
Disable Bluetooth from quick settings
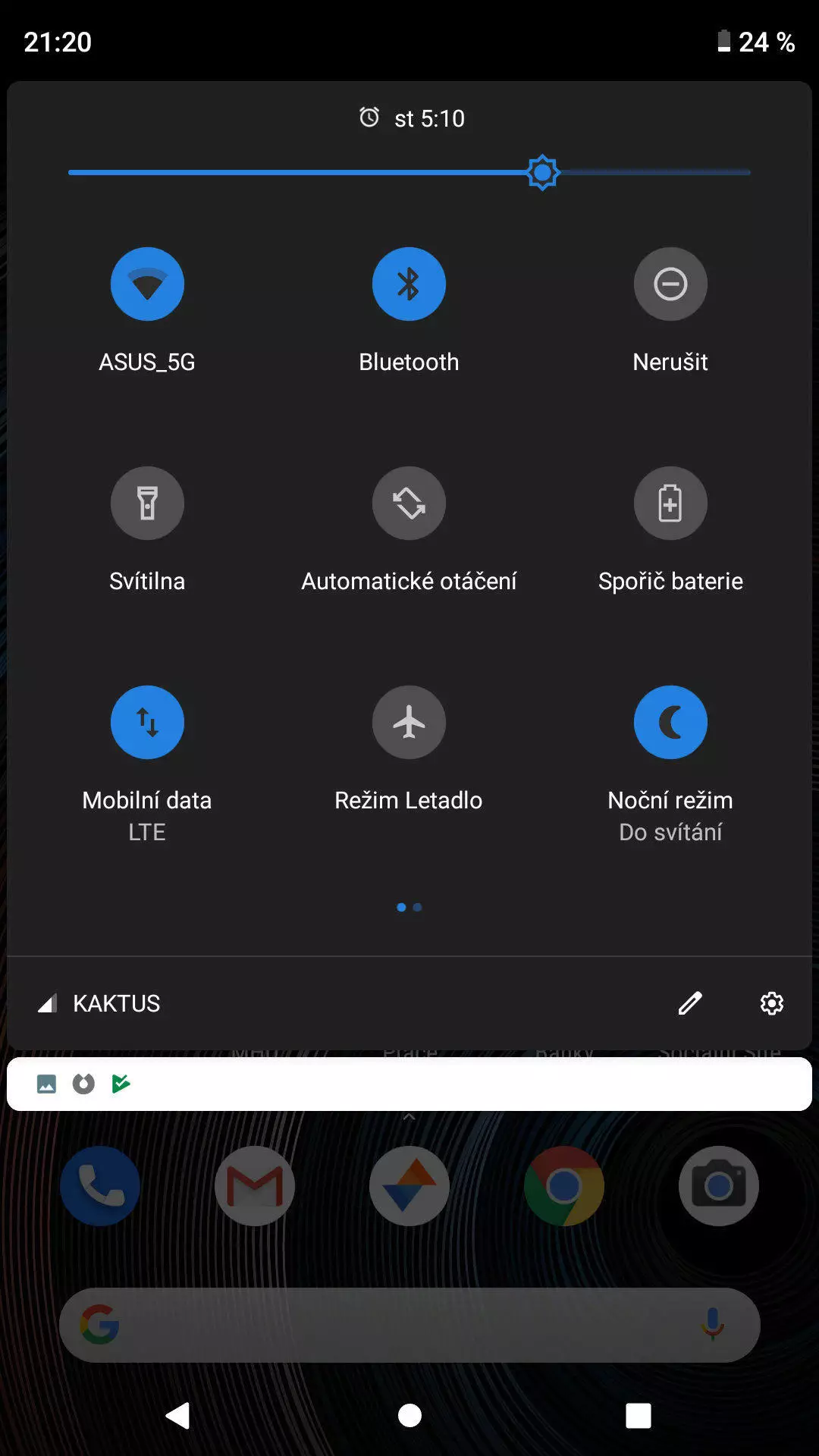coord(409,284)
